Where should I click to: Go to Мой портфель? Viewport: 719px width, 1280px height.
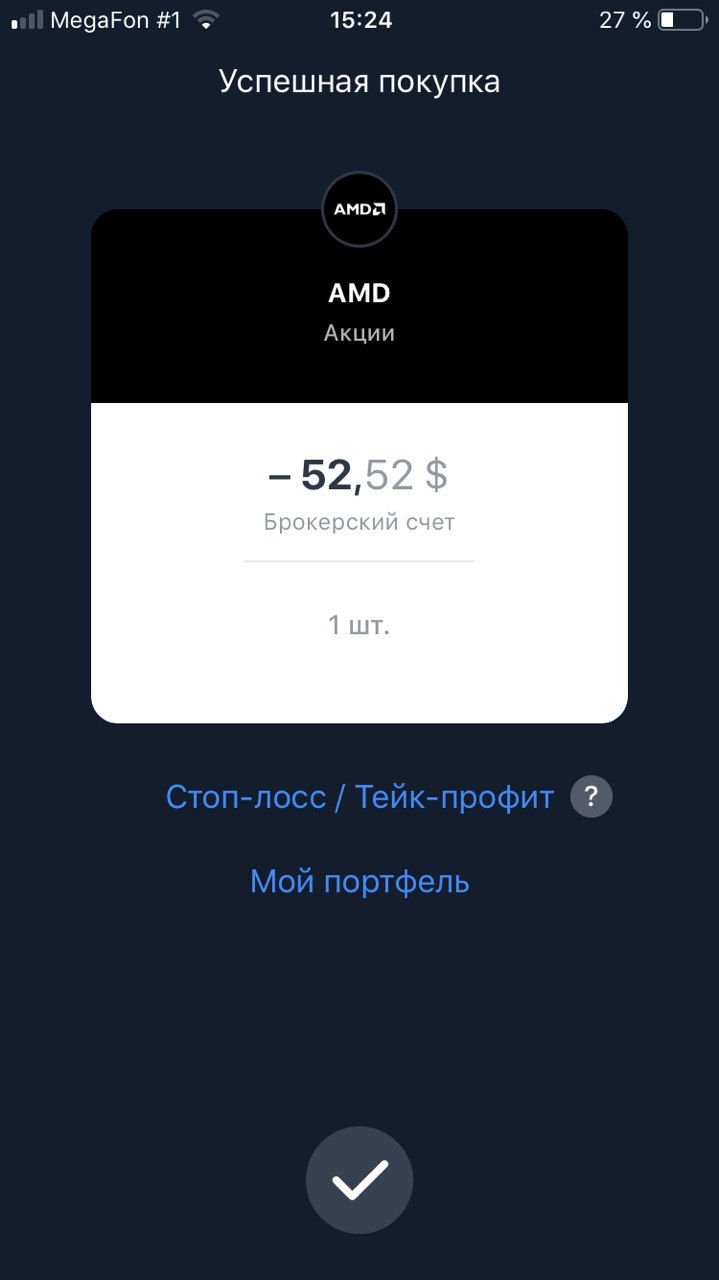[359, 882]
